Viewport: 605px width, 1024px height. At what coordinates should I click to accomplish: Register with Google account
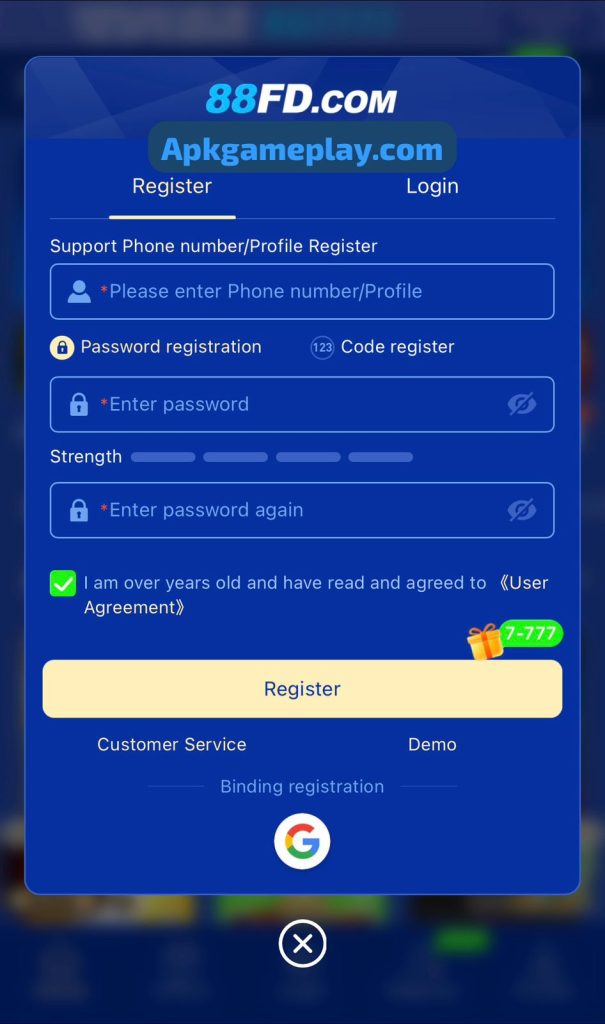(x=302, y=843)
